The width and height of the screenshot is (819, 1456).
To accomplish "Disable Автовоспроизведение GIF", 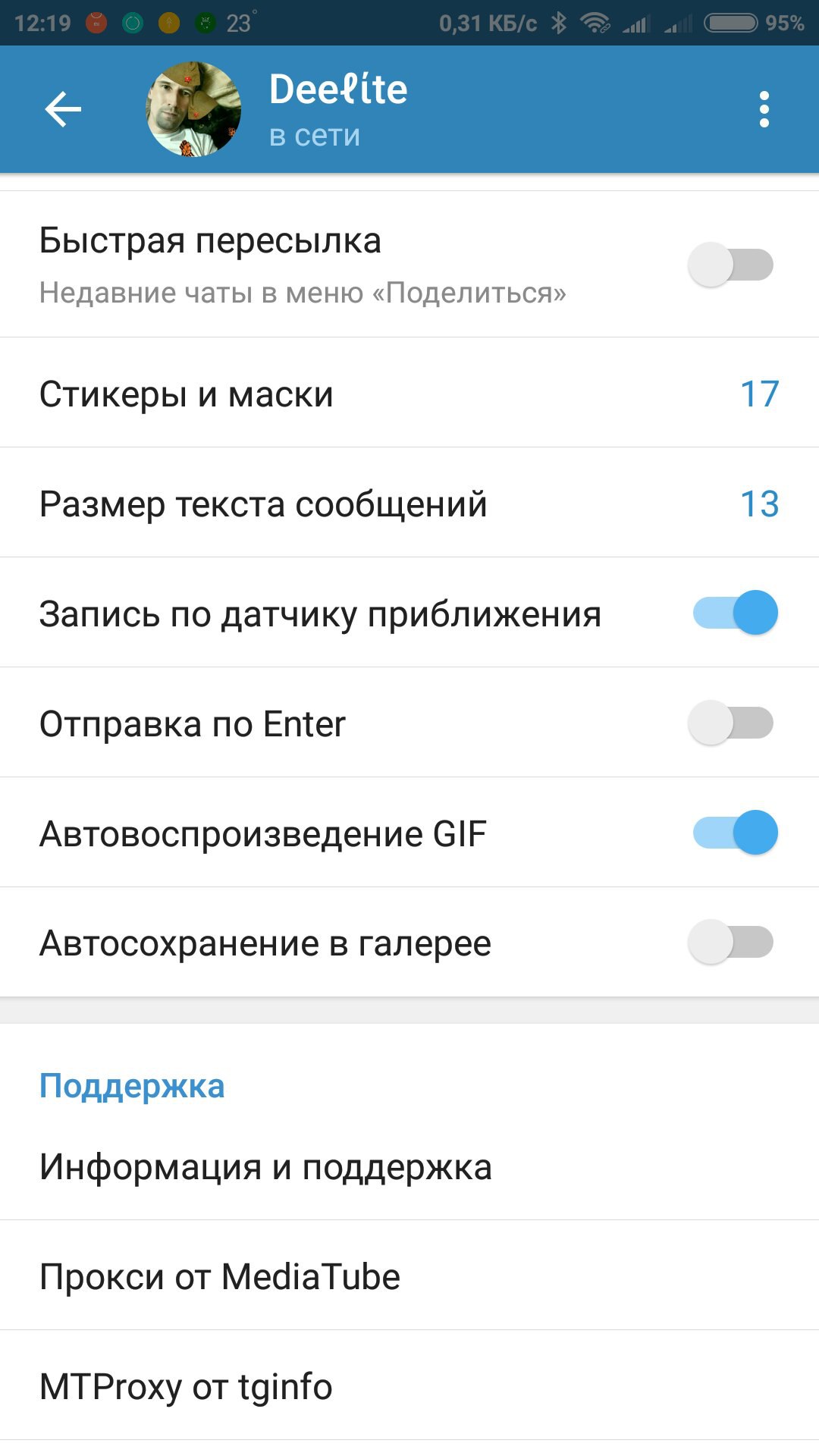I will point(735,833).
